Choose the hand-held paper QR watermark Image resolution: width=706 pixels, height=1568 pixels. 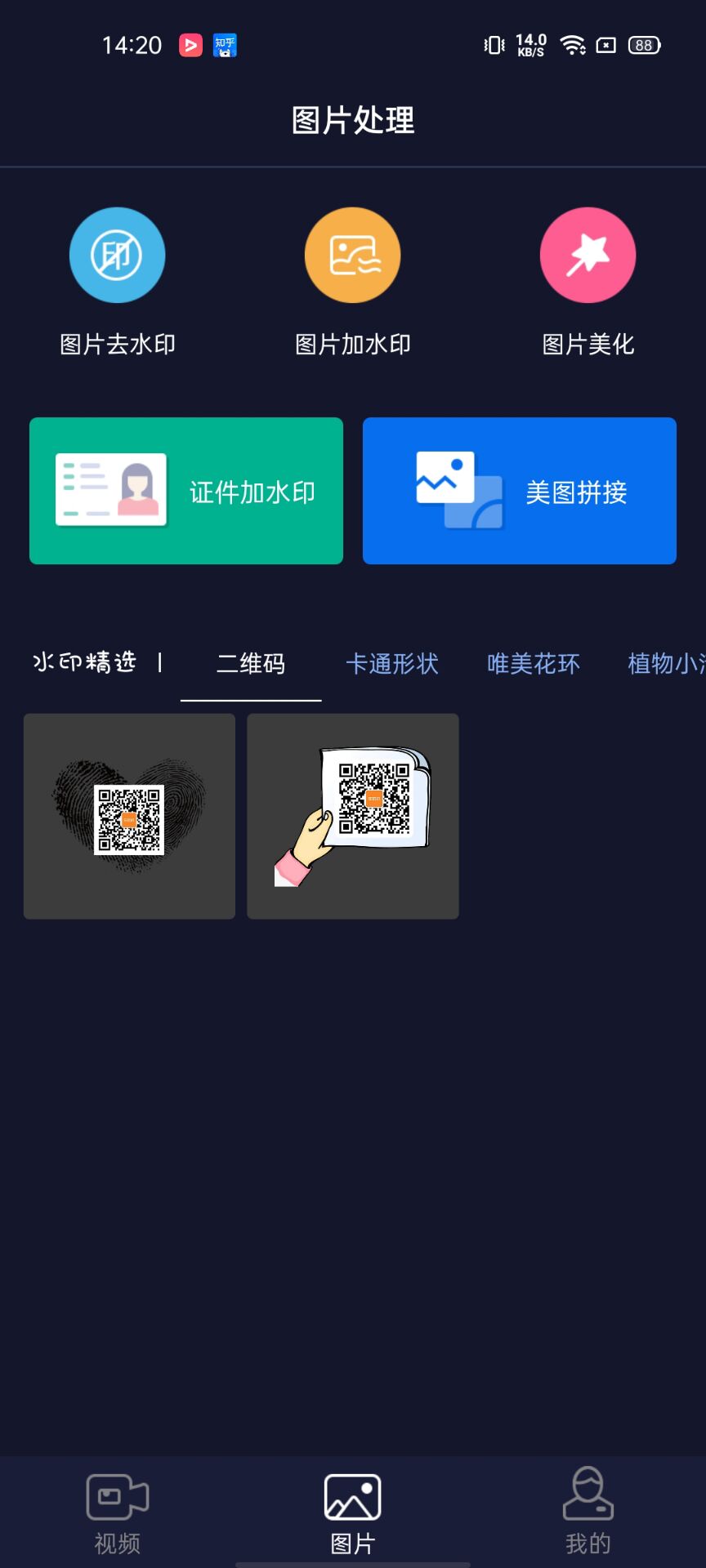pyautogui.click(x=353, y=817)
